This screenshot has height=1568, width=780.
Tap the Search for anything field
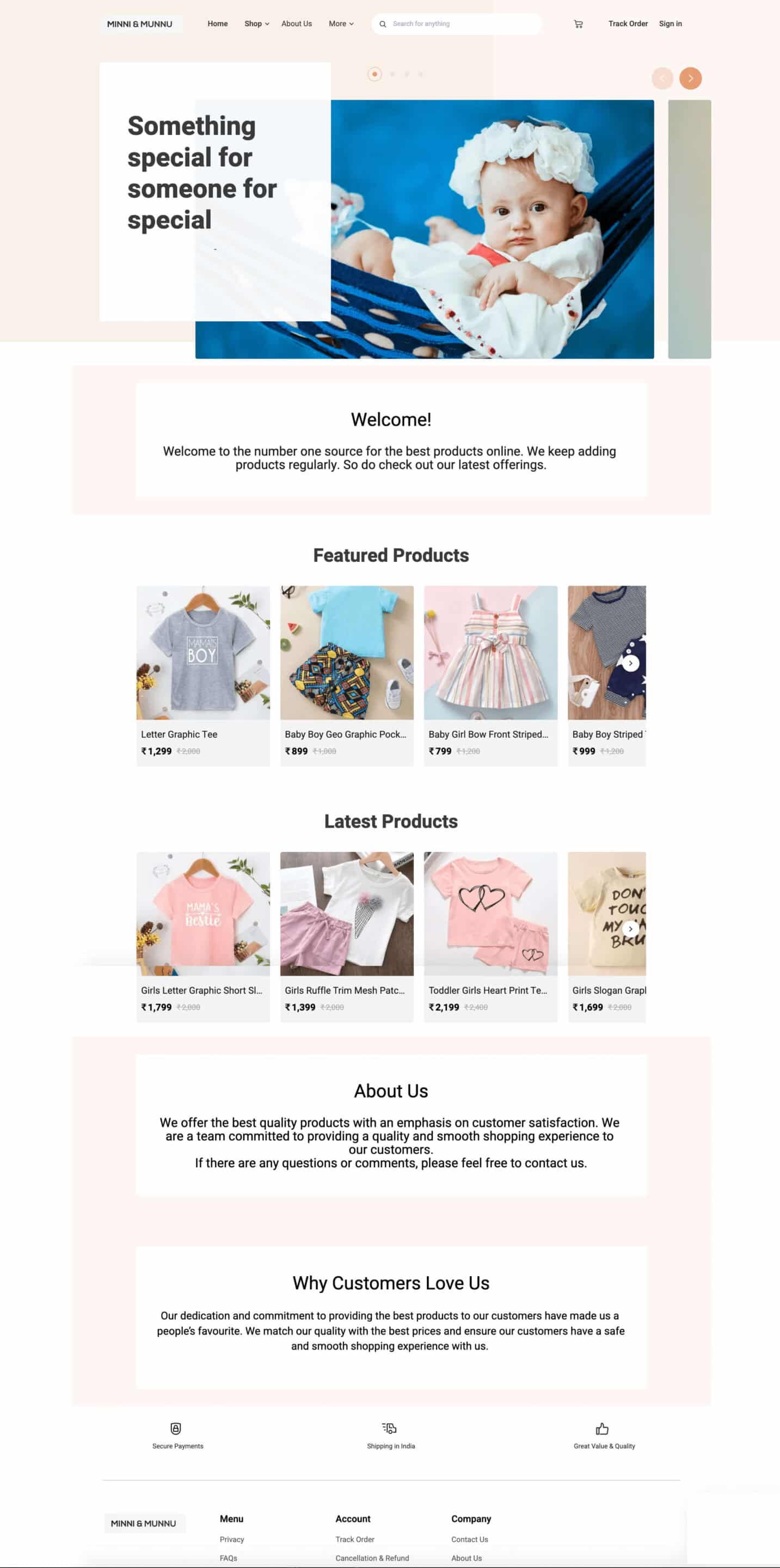(x=463, y=24)
